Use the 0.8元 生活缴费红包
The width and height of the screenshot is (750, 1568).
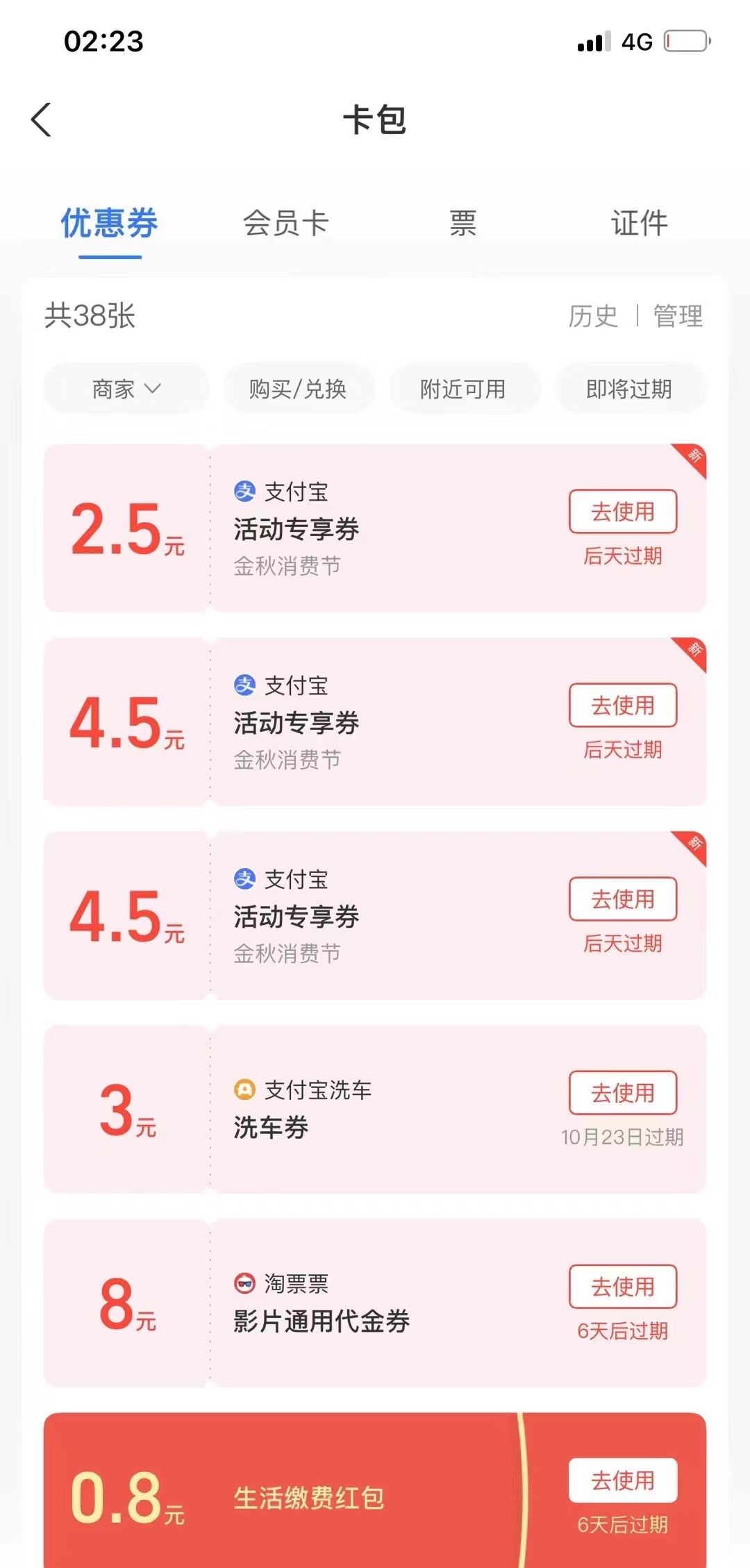(x=623, y=1481)
